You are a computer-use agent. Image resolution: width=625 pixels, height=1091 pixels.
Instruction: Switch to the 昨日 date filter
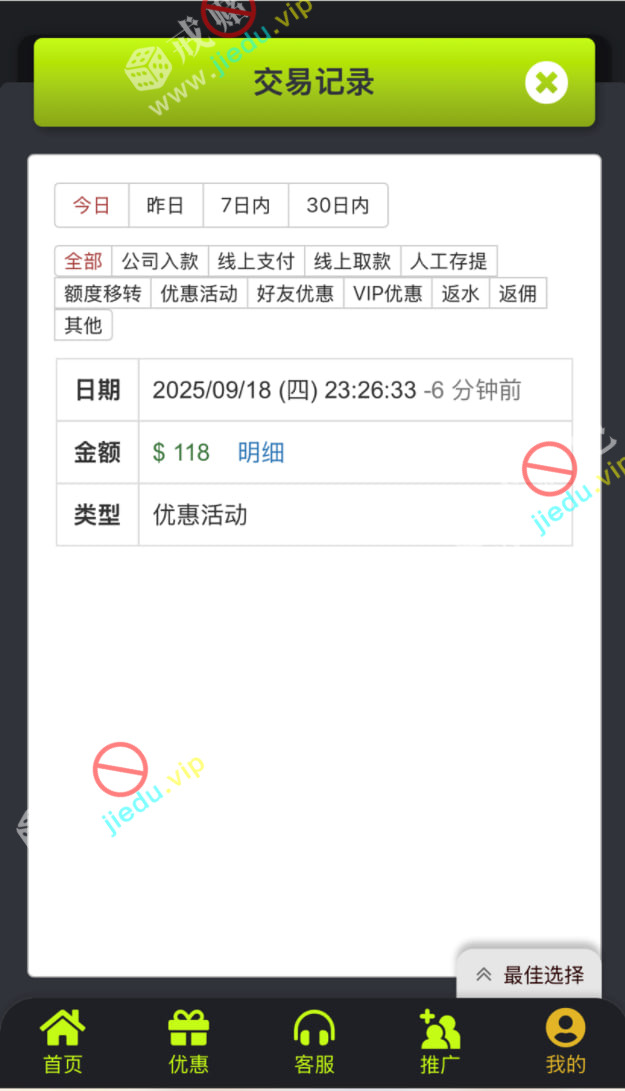click(166, 206)
